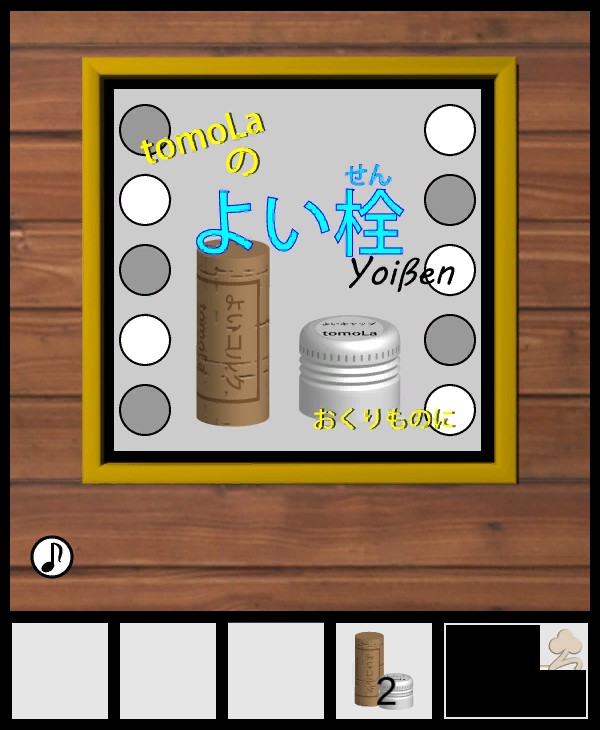
Task: Select the cork and cap inventory item
Action: 384,671
